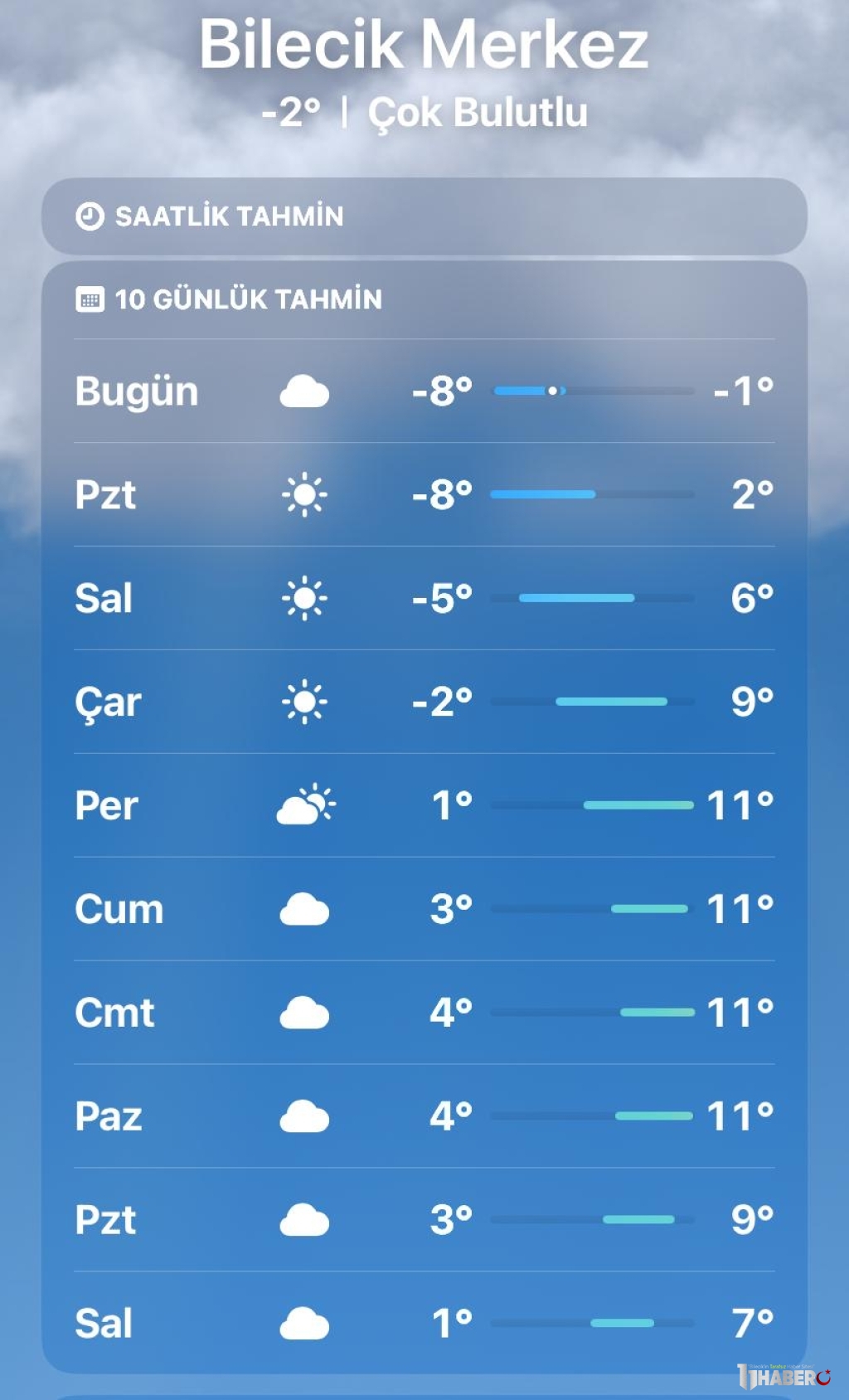View the cloudy Sal forecast with 7° high
The image size is (849, 1400).
(x=424, y=1323)
